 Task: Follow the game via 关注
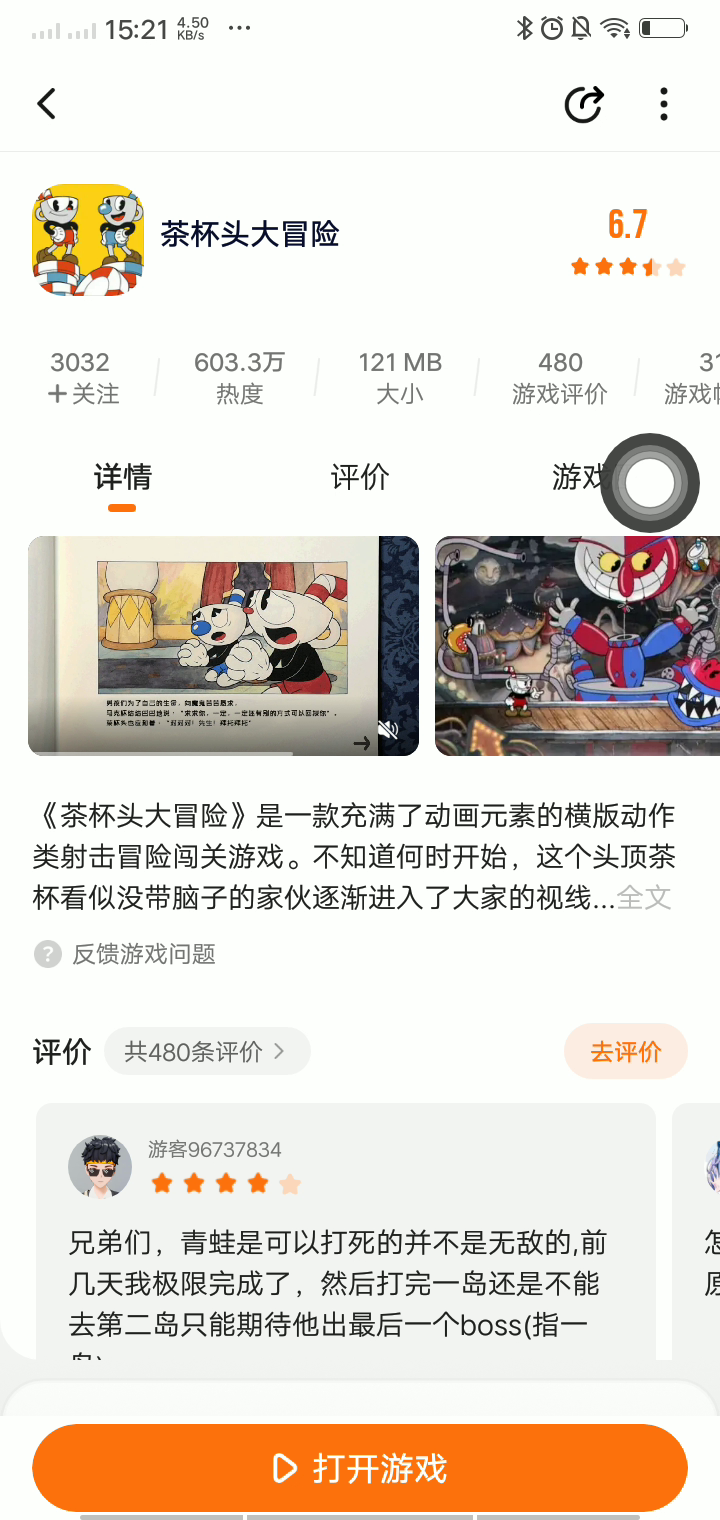click(x=82, y=393)
